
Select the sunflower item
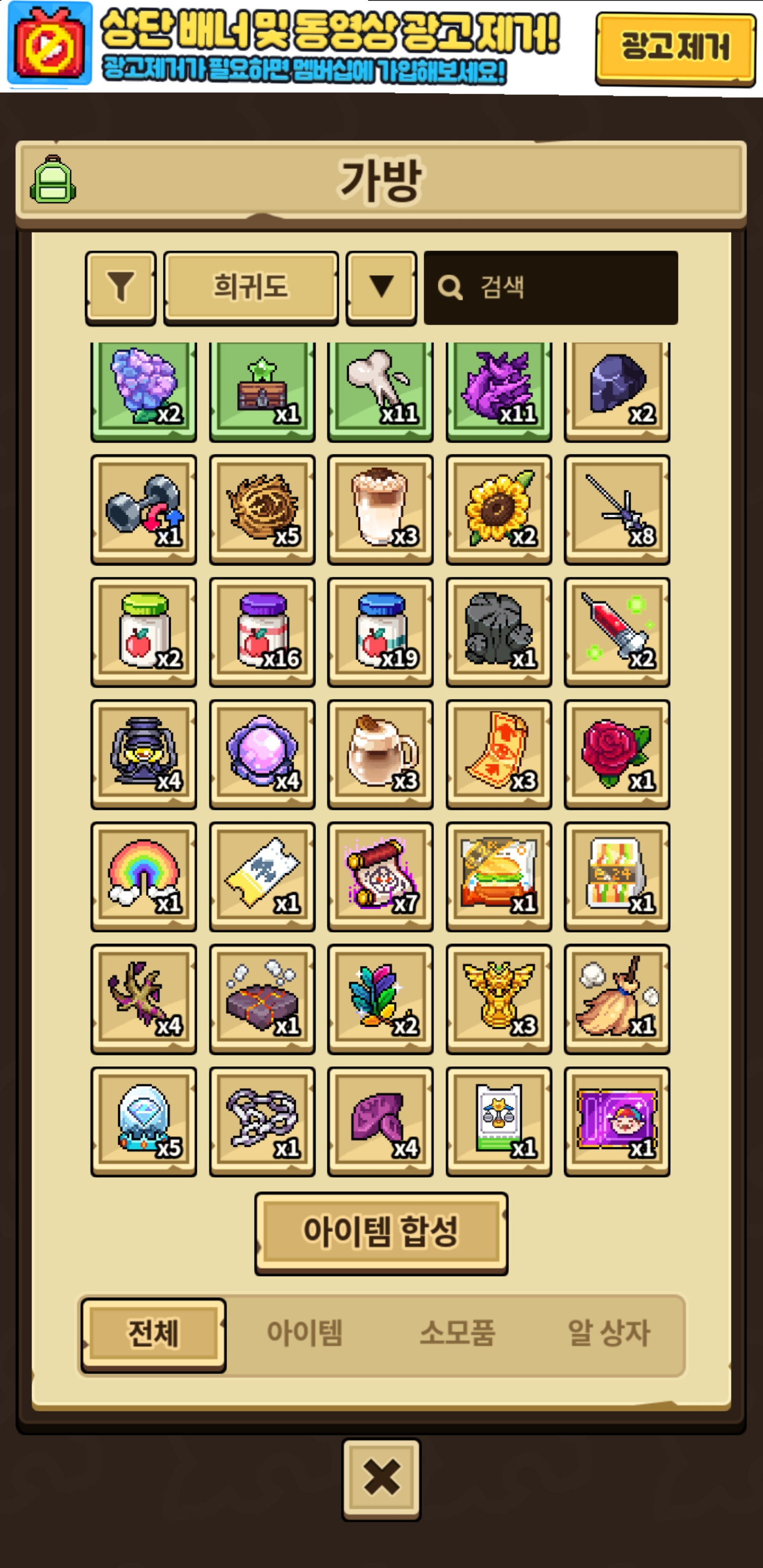click(x=499, y=510)
